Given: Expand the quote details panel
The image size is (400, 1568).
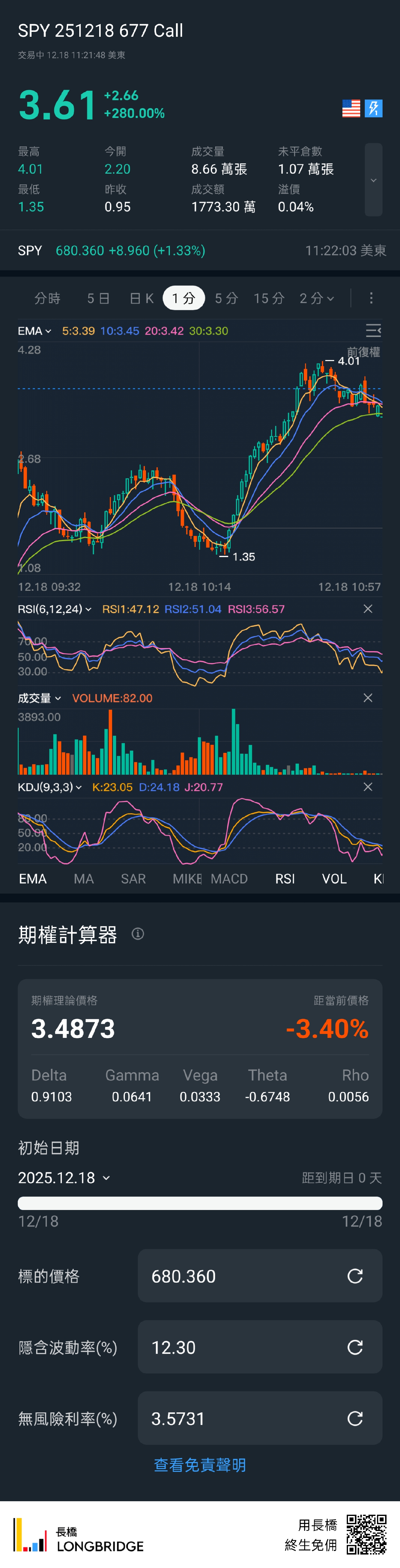Looking at the screenshot, I should 373,180.
